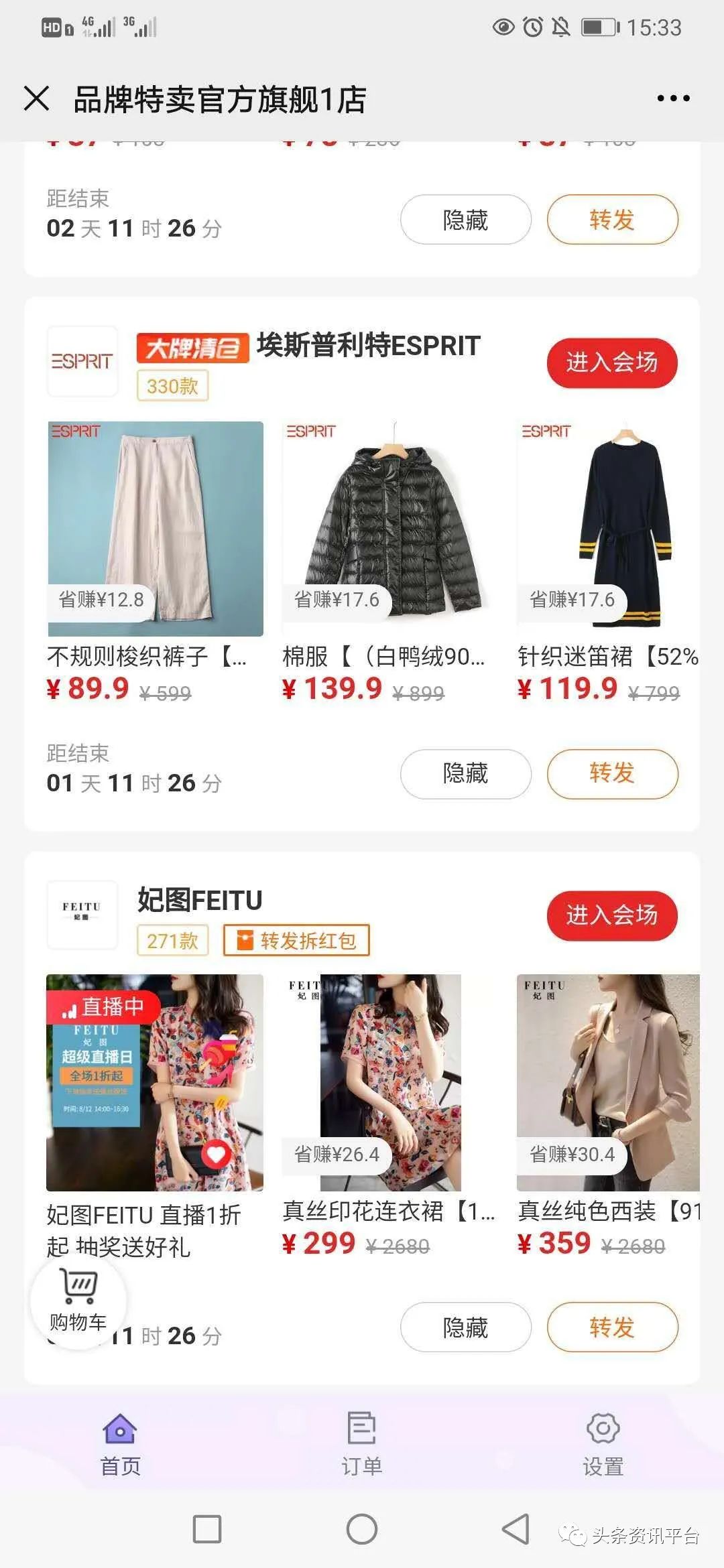Enter the 妃图FEITU sale venue
724x1568 pixels.
pos(611,915)
